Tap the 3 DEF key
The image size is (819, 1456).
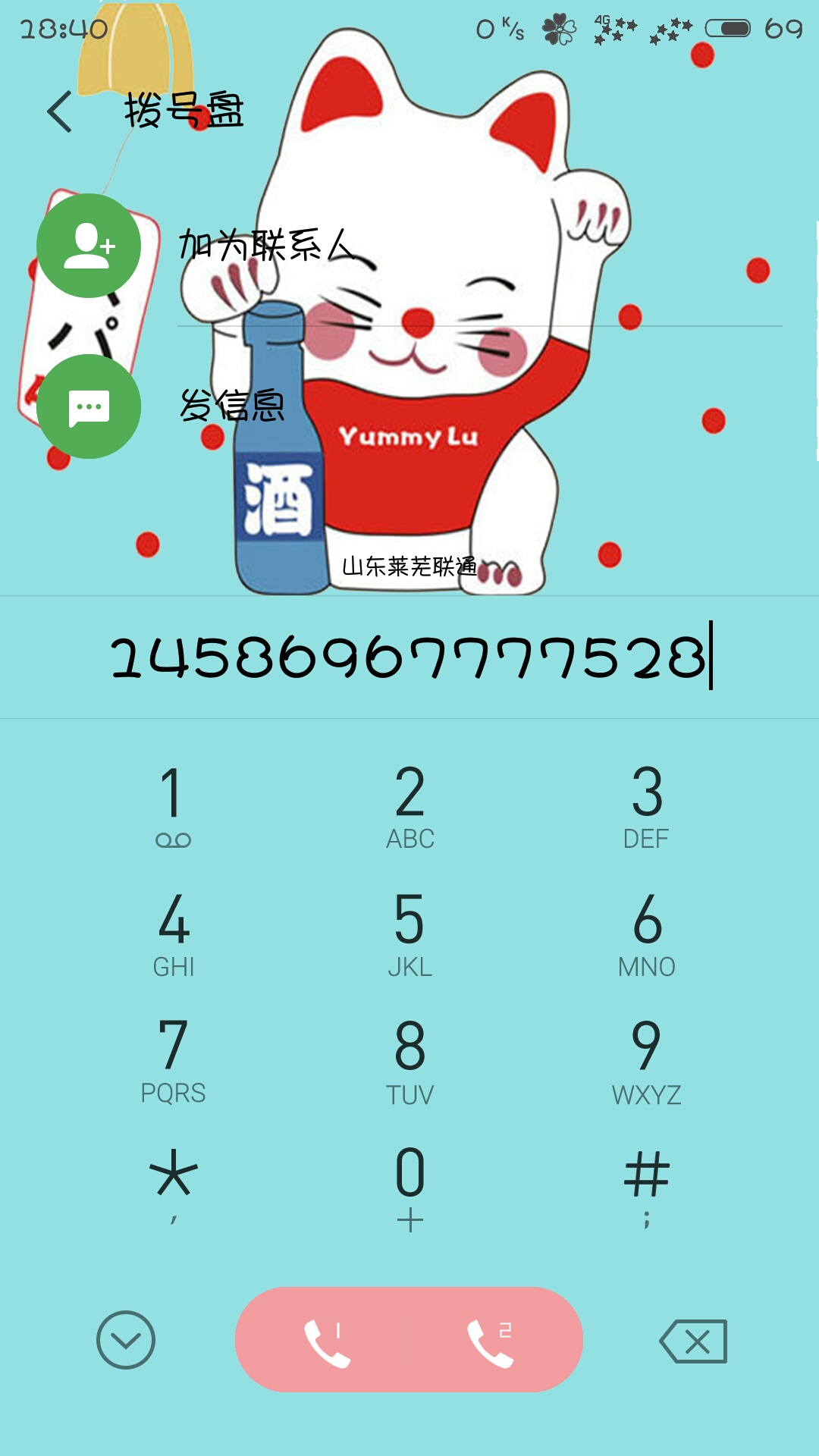click(646, 805)
